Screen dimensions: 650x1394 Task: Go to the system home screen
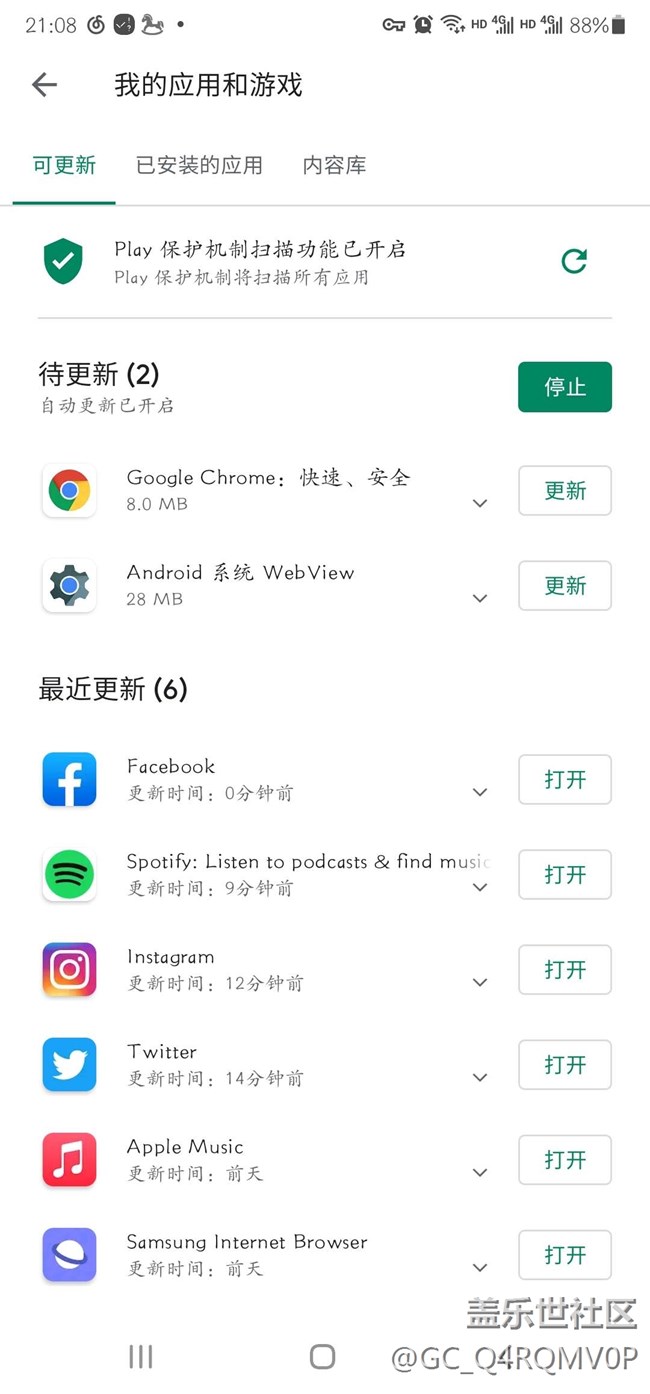(322, 1356)
